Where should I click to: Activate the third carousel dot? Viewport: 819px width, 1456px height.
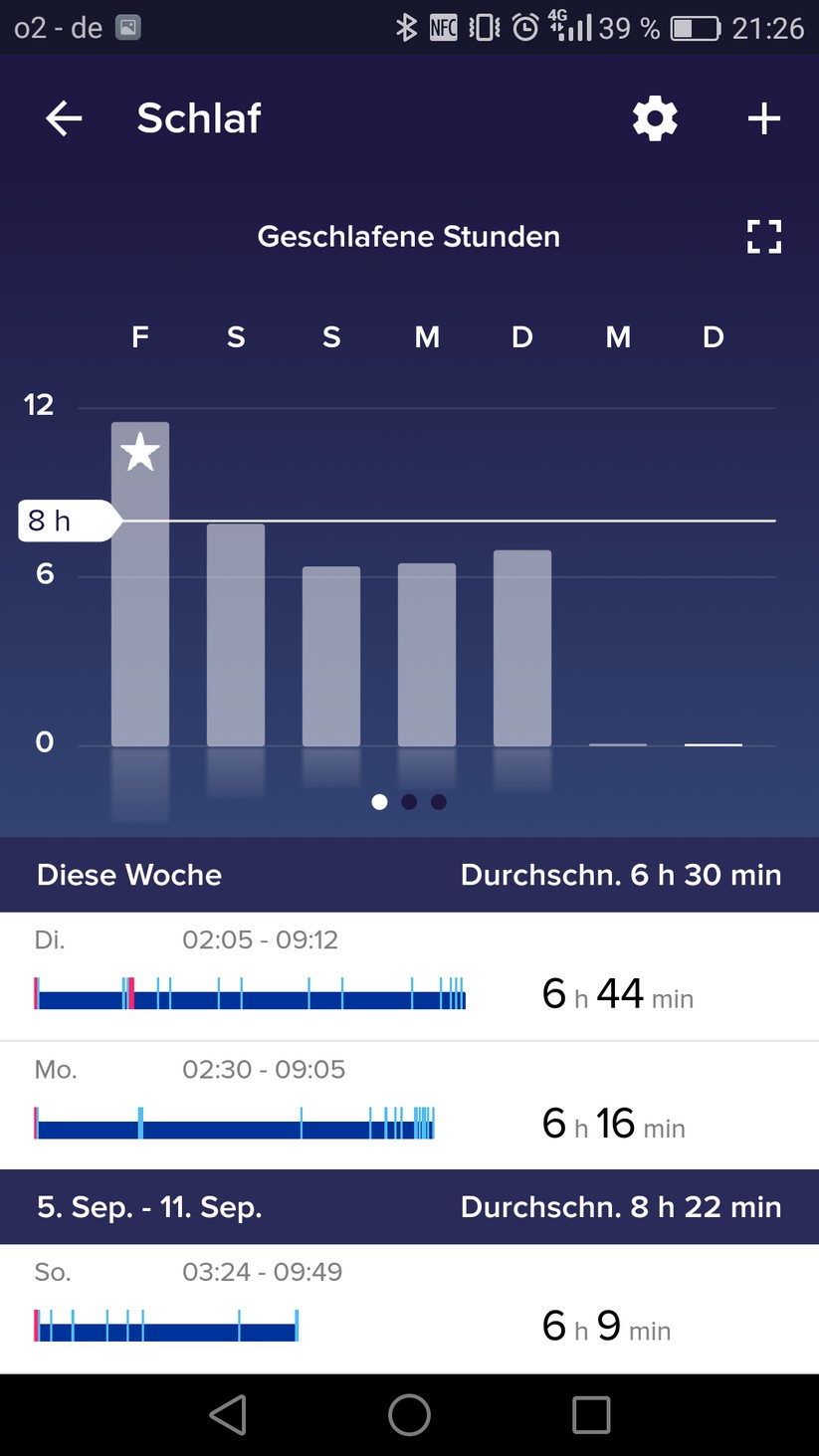coord(439,801)
